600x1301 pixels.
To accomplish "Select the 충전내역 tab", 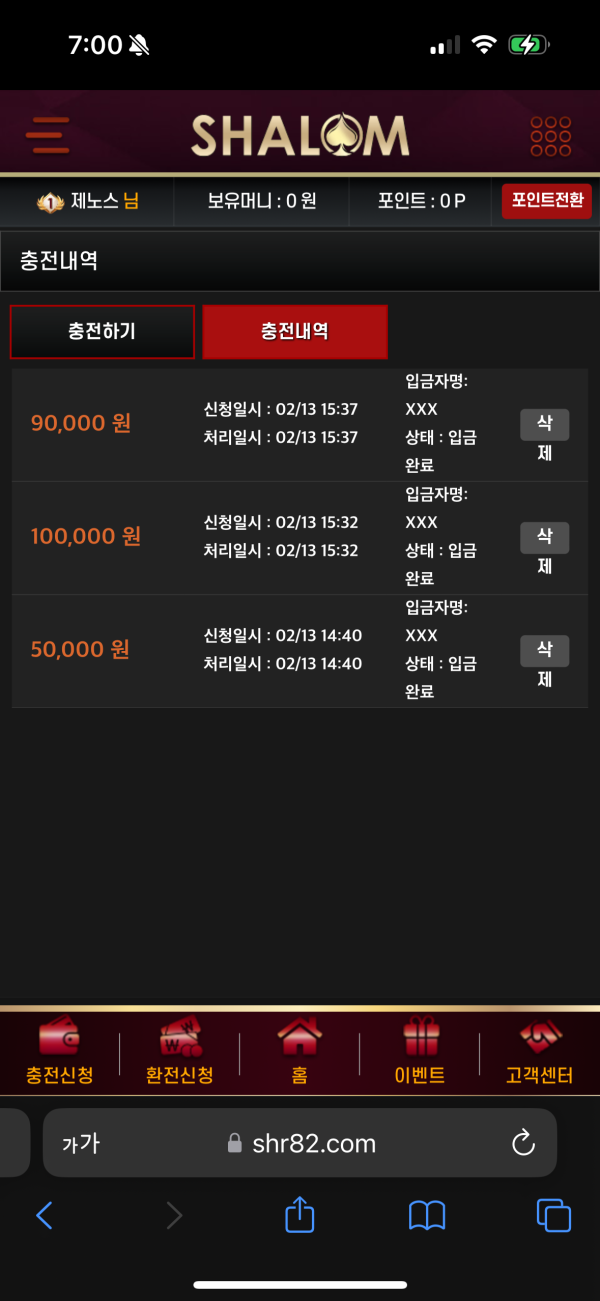I will (295, 332).
